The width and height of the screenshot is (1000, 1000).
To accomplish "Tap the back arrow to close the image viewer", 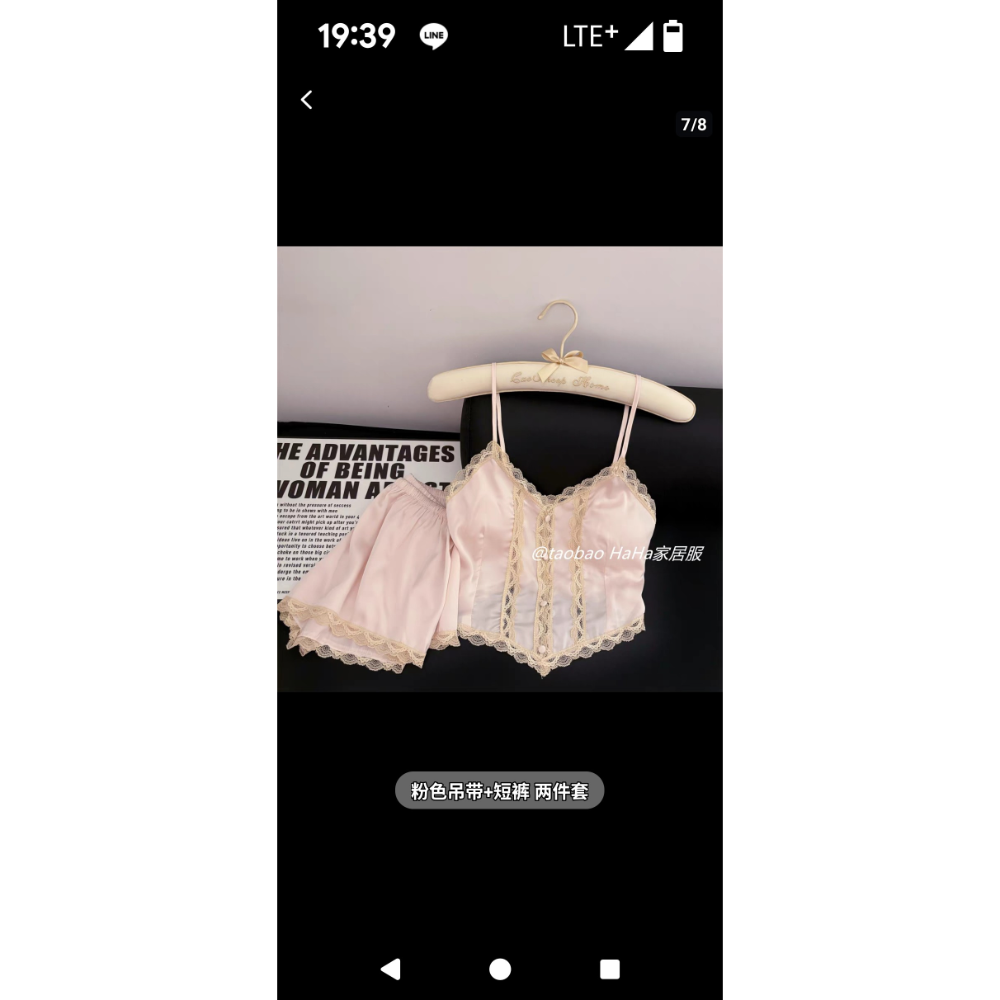I will click(x=307, y=100).
